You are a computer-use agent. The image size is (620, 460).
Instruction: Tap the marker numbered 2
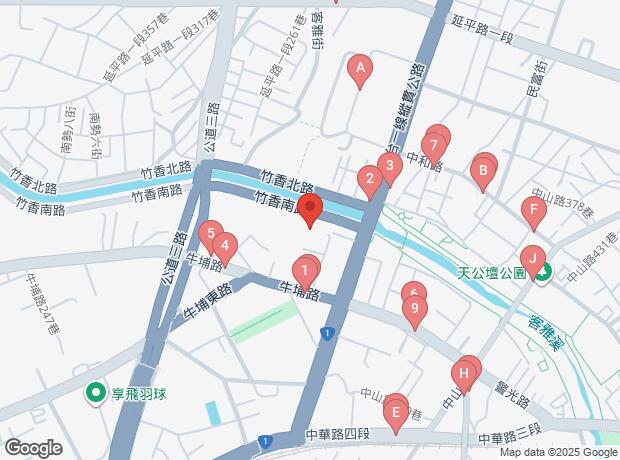370,180
